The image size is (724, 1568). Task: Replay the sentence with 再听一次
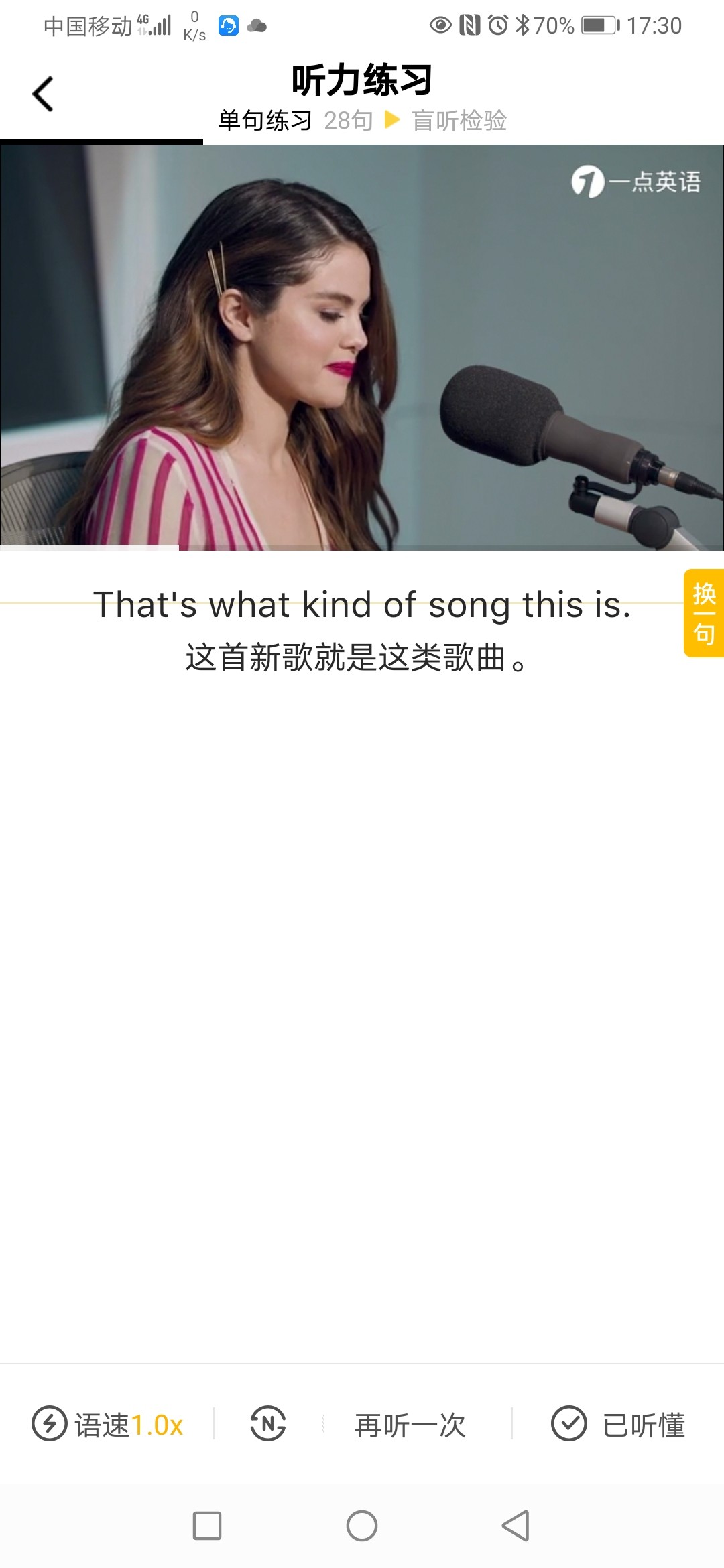click(x=410, y=1425)
